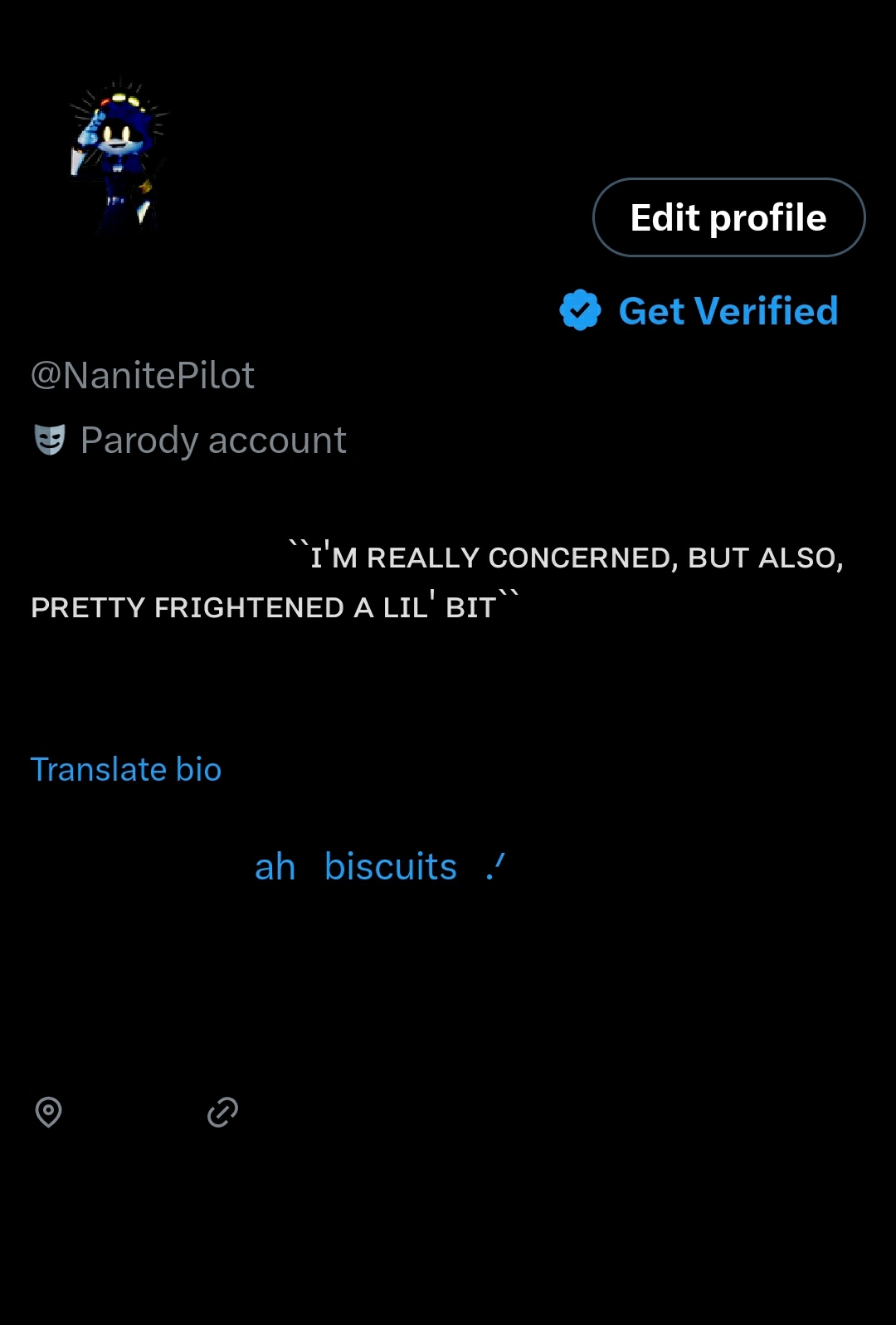The image size is (896, 1325).
Task: Tap the Edit profile button
Action: point(728,217)
